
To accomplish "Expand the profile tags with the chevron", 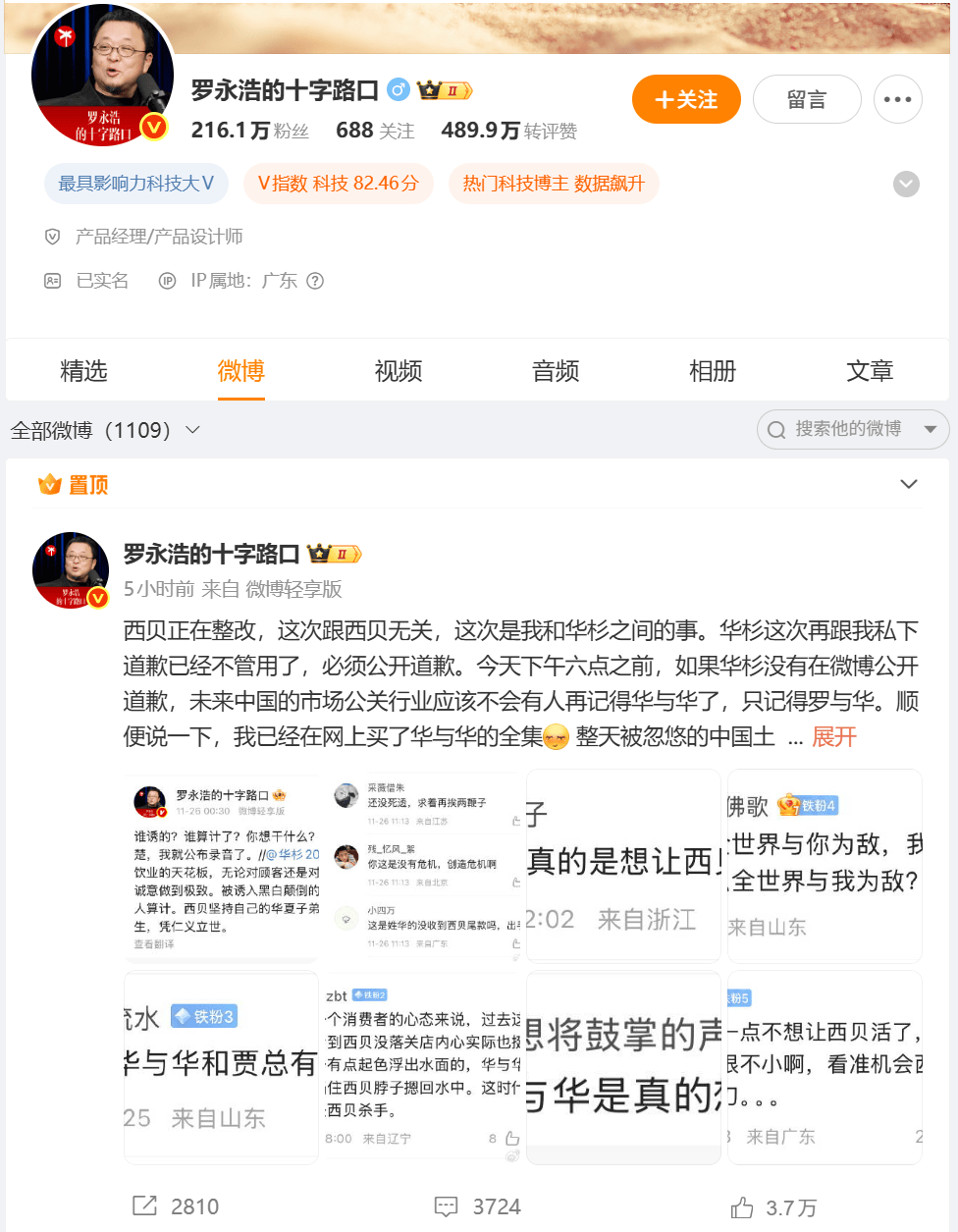I will click(x=906, y=184).
